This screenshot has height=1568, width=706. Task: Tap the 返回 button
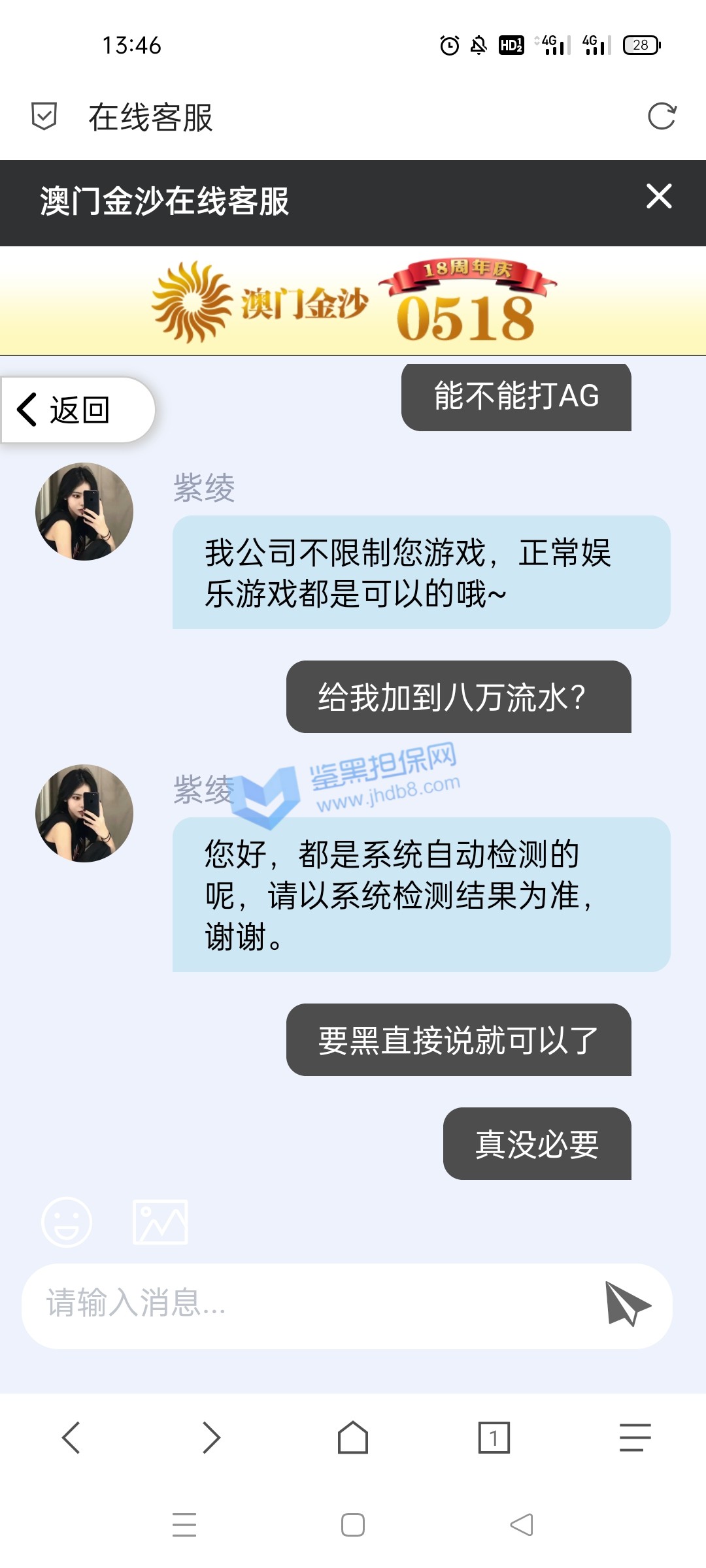point(77,410)
